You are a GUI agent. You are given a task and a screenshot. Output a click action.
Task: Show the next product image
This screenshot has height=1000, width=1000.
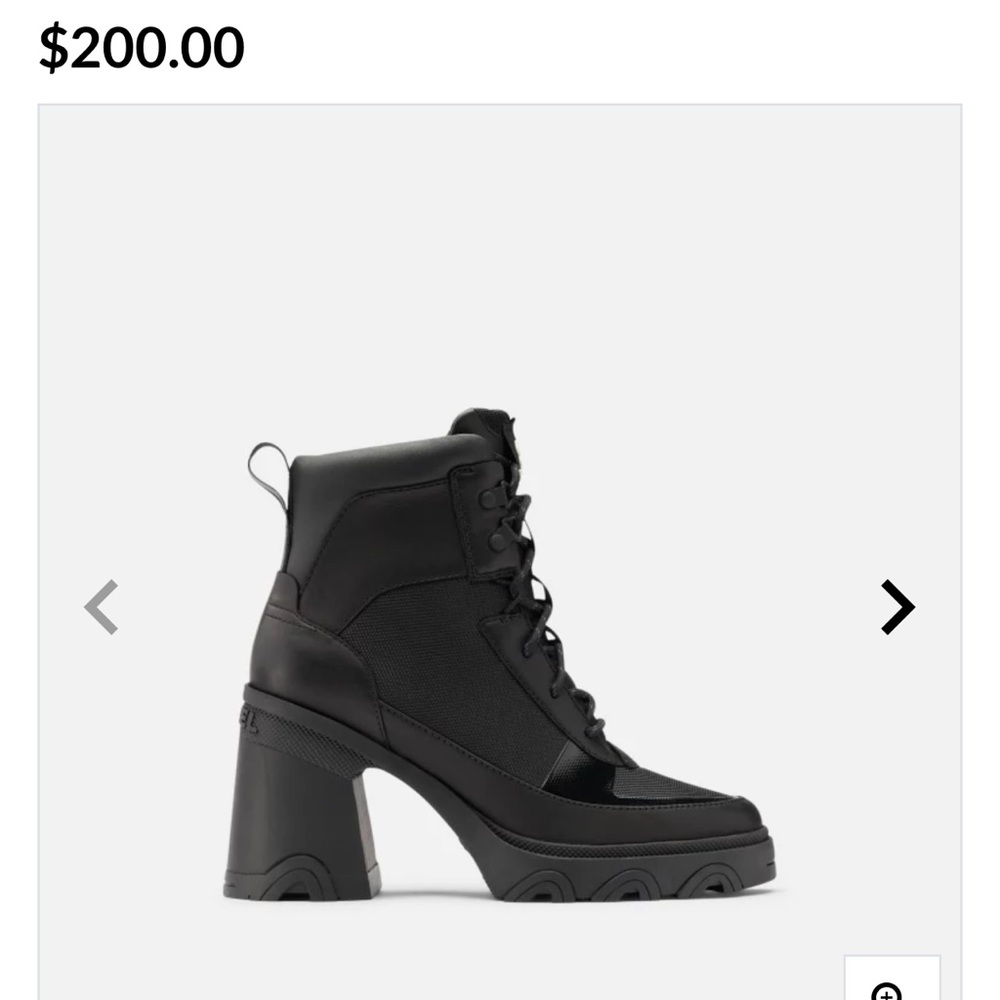(897, 607)
